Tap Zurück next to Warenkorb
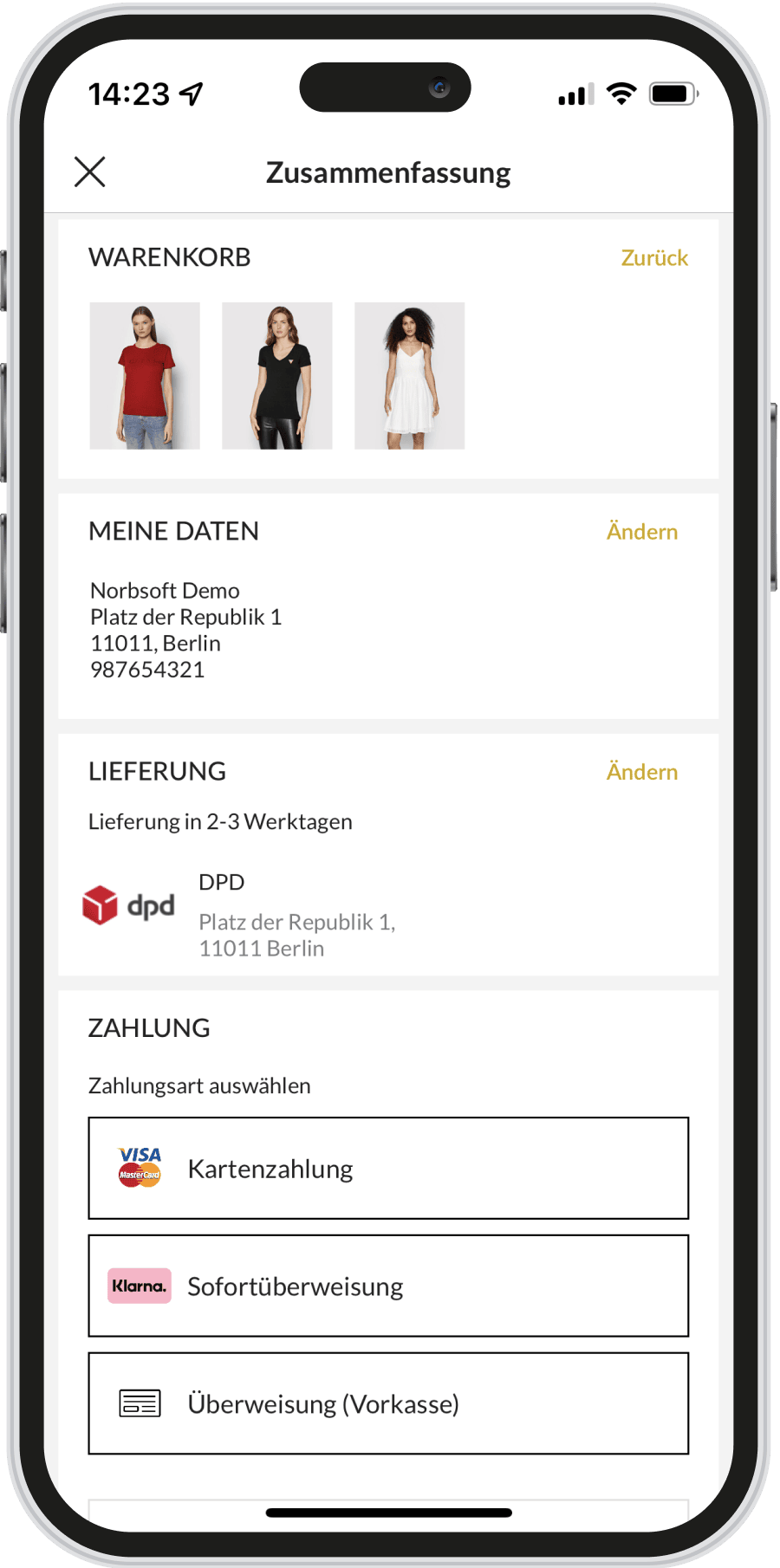The height and width of the screenshot is (1568, 780). point(654,258)
